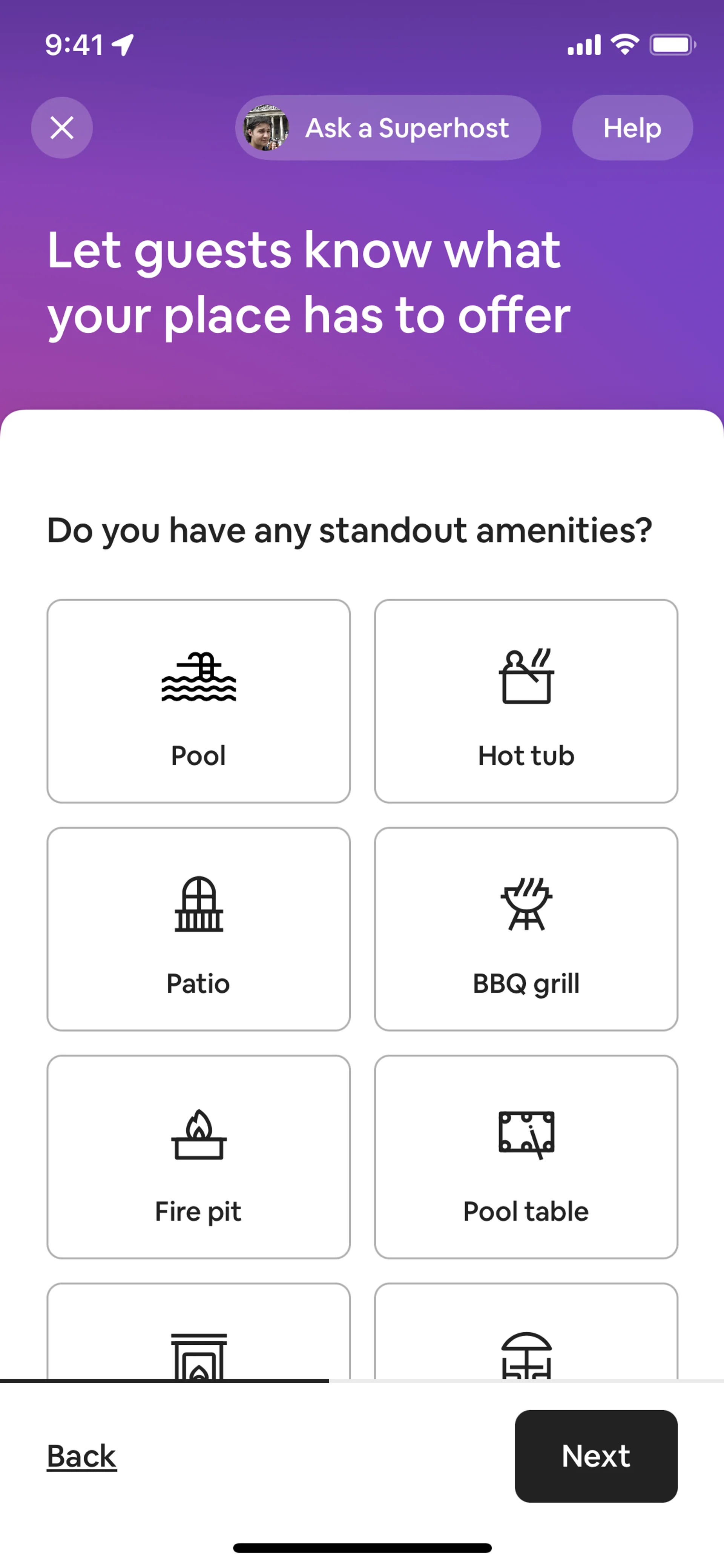Select the Pool amenity
Viewport: 724px width, 1568px height.
pos(198,700)
